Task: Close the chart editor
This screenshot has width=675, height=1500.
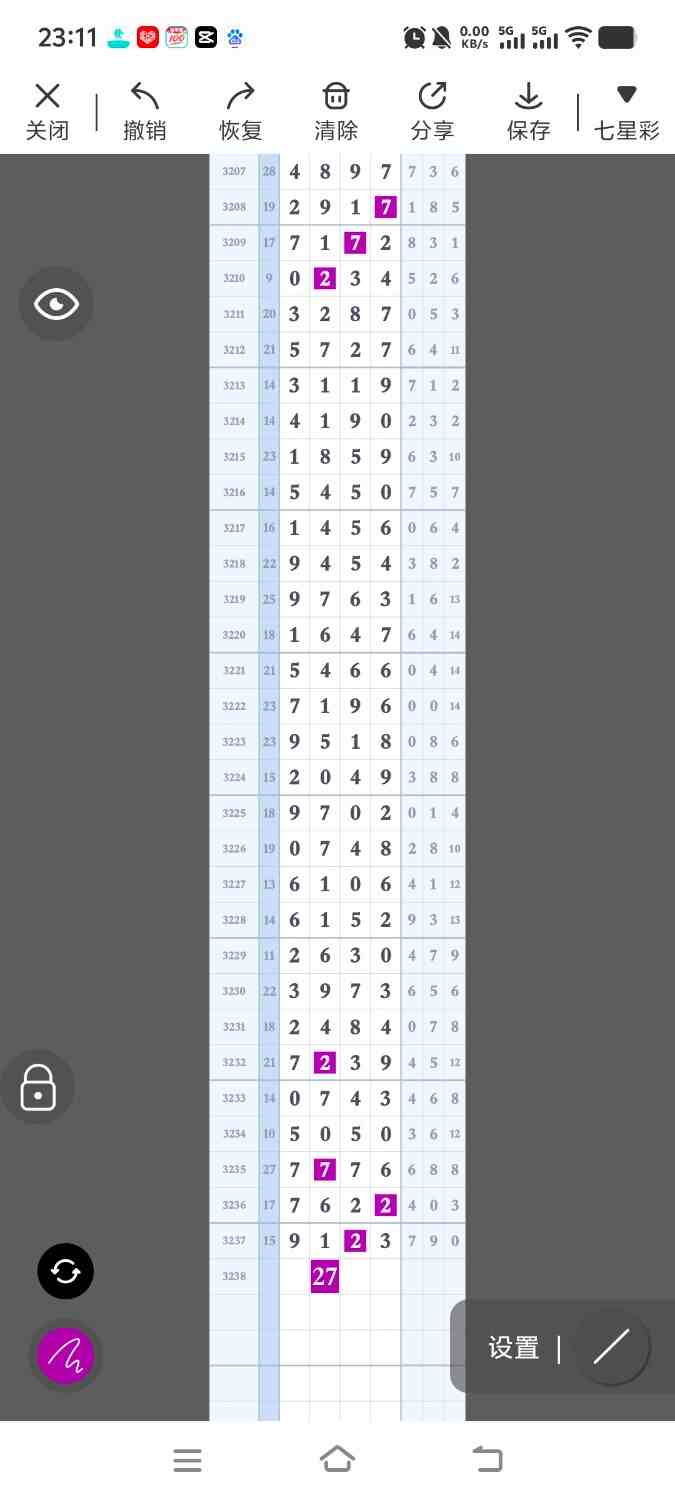Action: click(47, 111)
